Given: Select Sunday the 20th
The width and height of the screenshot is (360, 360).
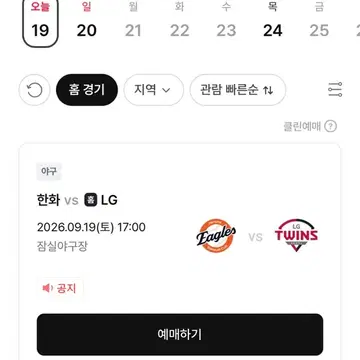Looking at the screenshot, I should [87, 23].
